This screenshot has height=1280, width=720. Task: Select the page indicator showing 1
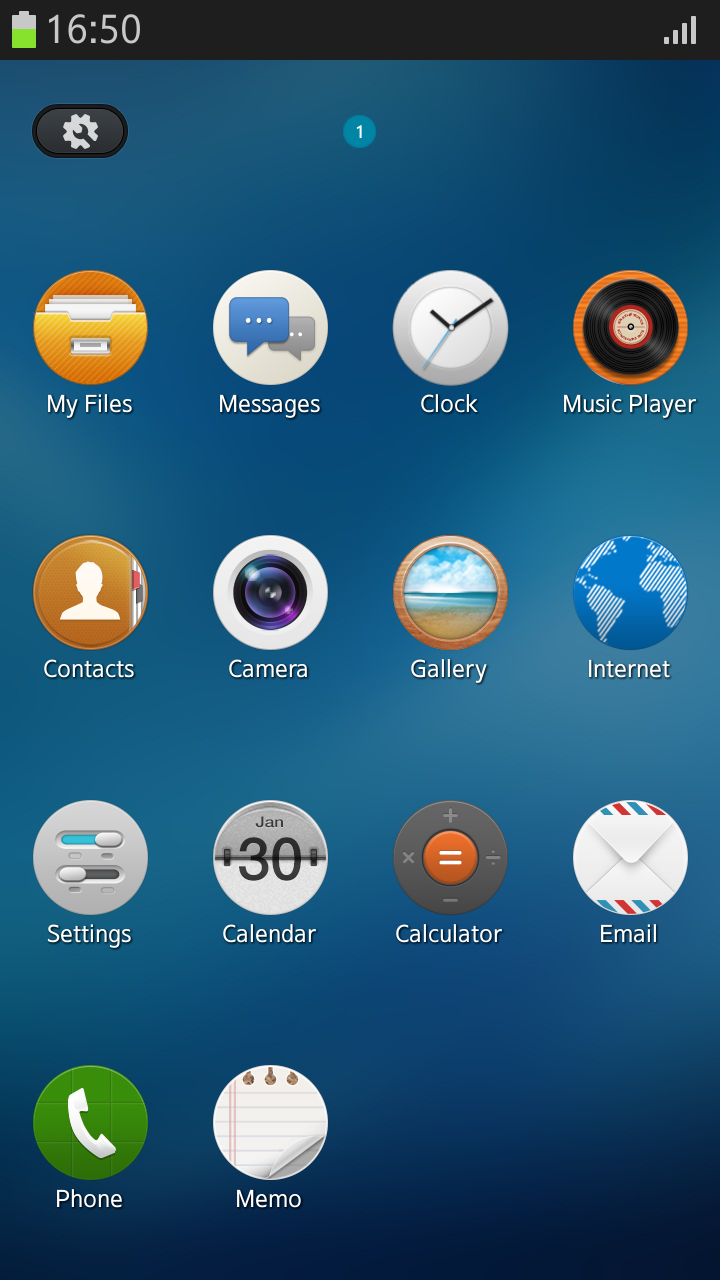point(359,131)
